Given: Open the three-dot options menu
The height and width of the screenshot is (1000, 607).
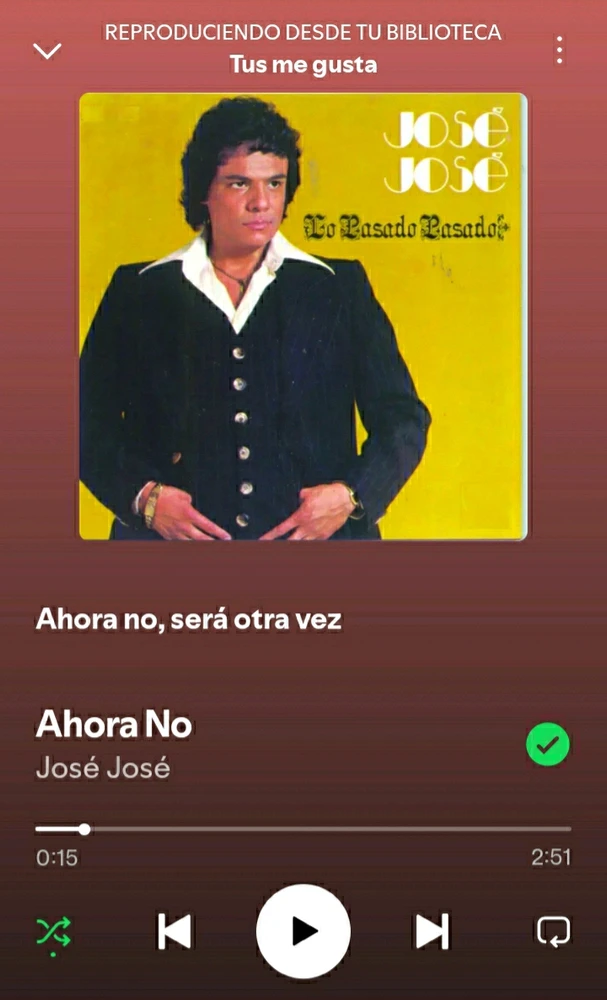Looking at the screenshot, I should (559, 50).
